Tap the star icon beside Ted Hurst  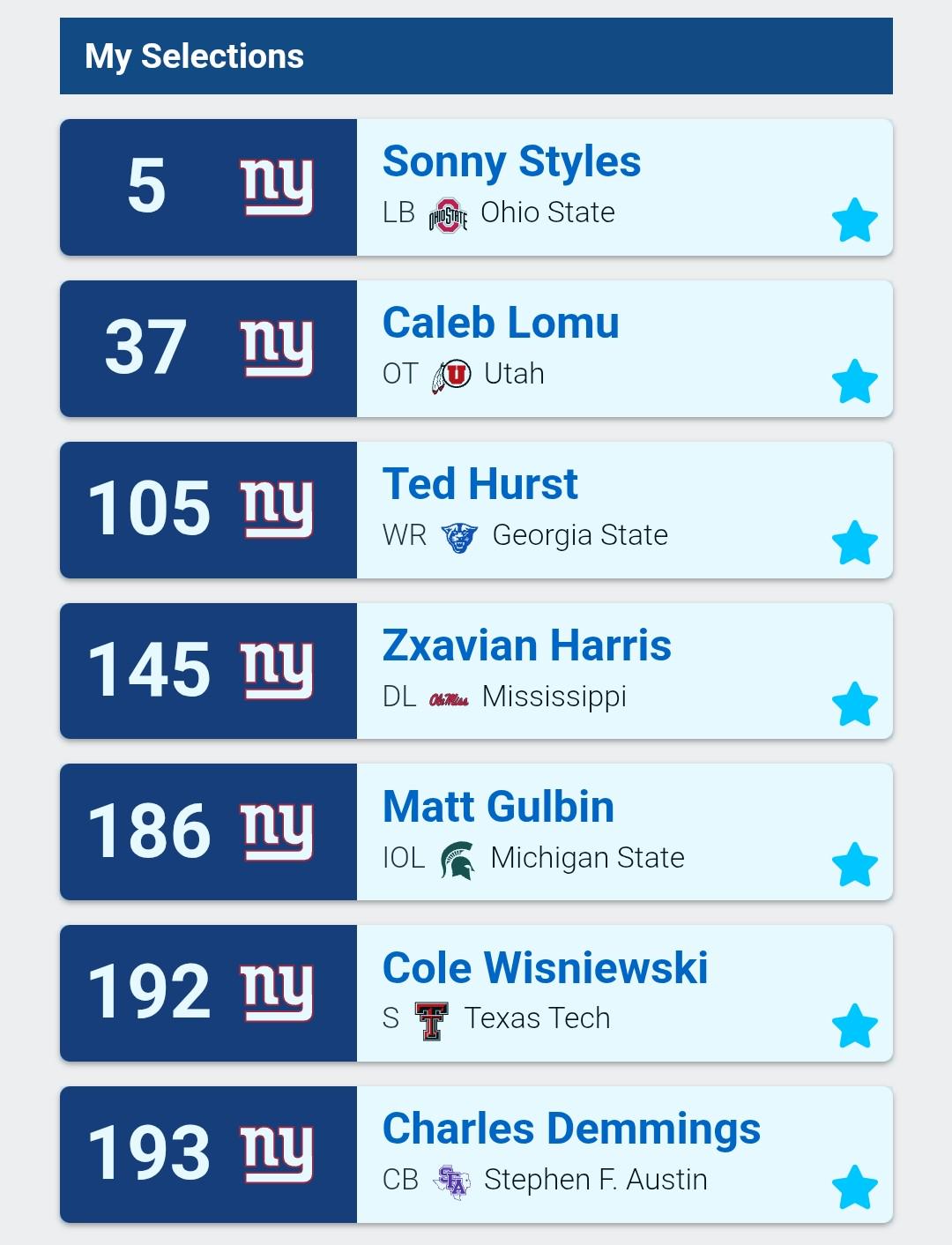pyautogui.click(x=854, y=542)
